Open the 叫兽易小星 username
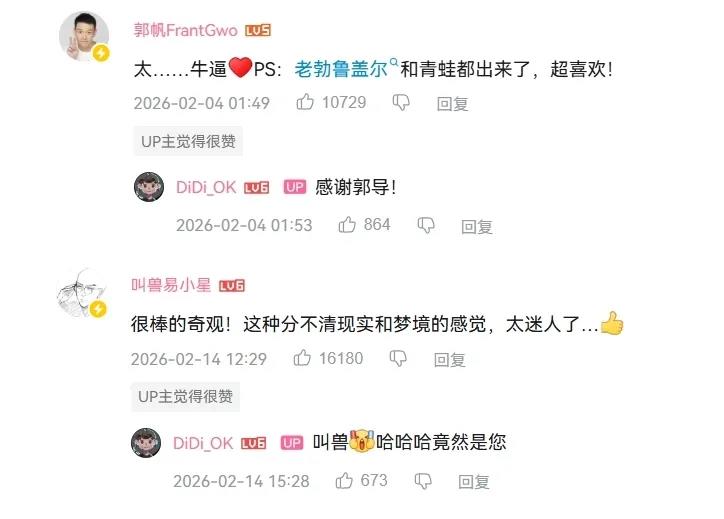The image size is (724, 519). (x=171, y=285)
